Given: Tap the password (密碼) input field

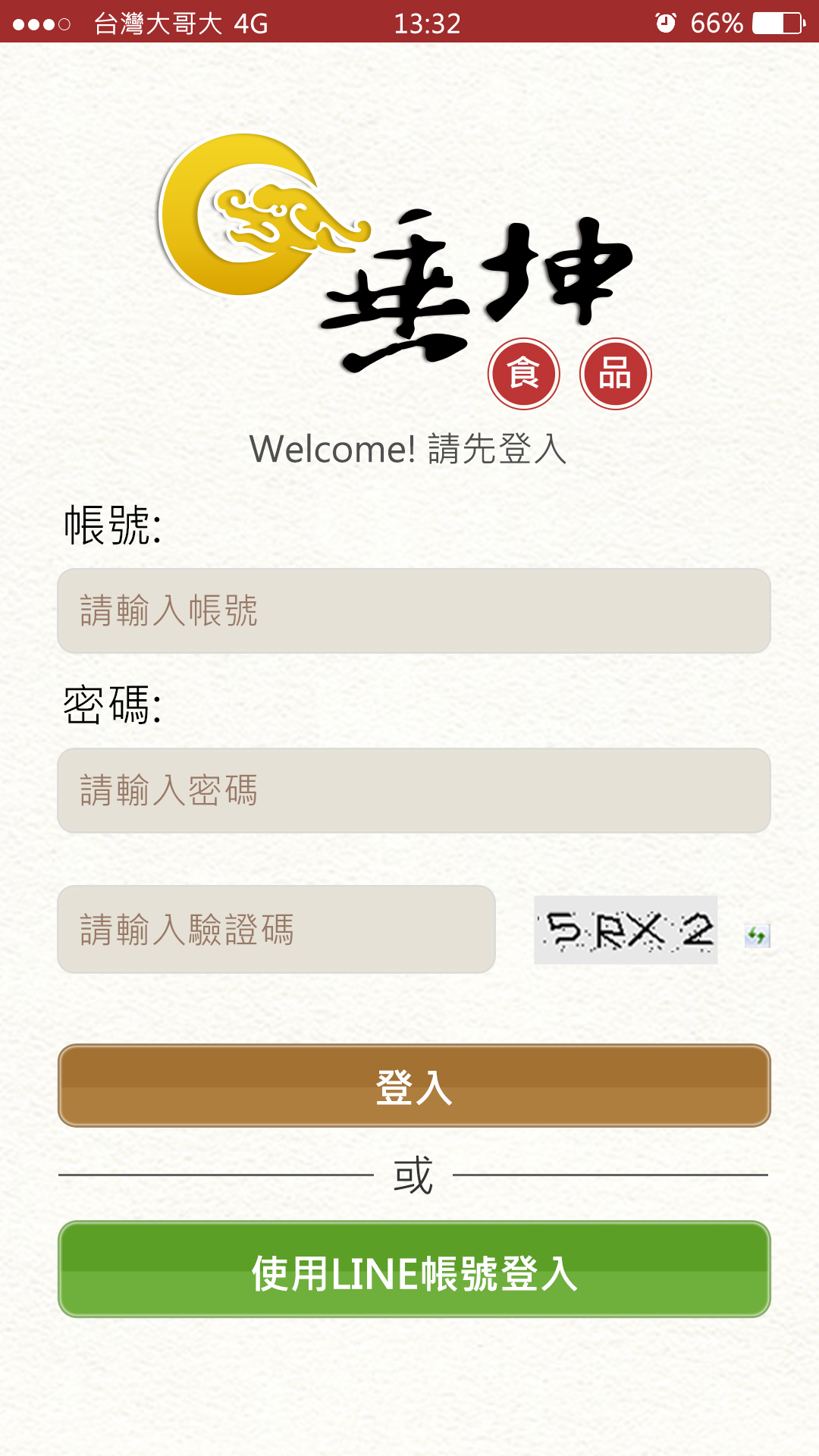Looking at the screenshot, I should click(414, 791).
